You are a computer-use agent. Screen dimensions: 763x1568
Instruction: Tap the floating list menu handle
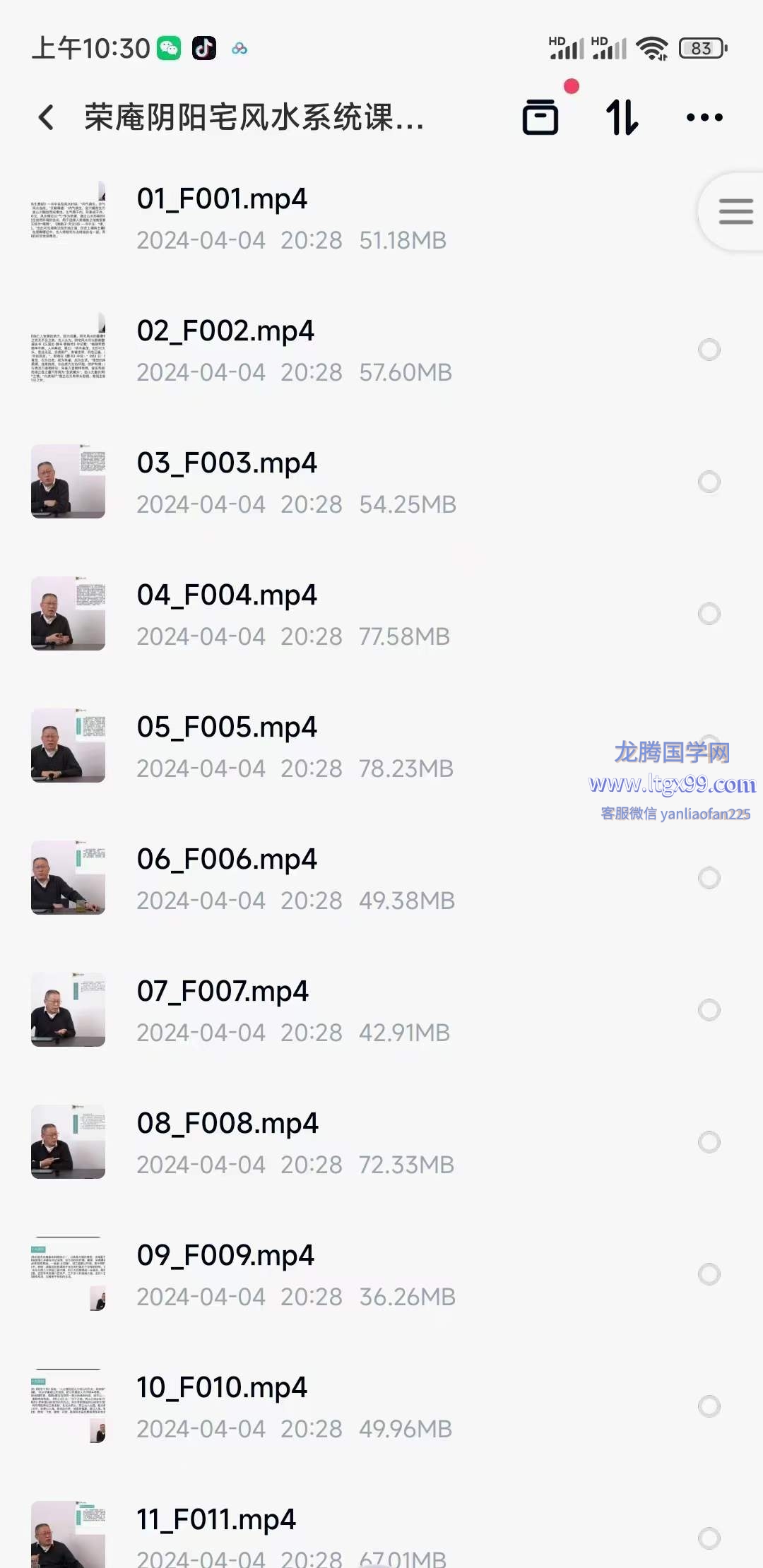735,211
